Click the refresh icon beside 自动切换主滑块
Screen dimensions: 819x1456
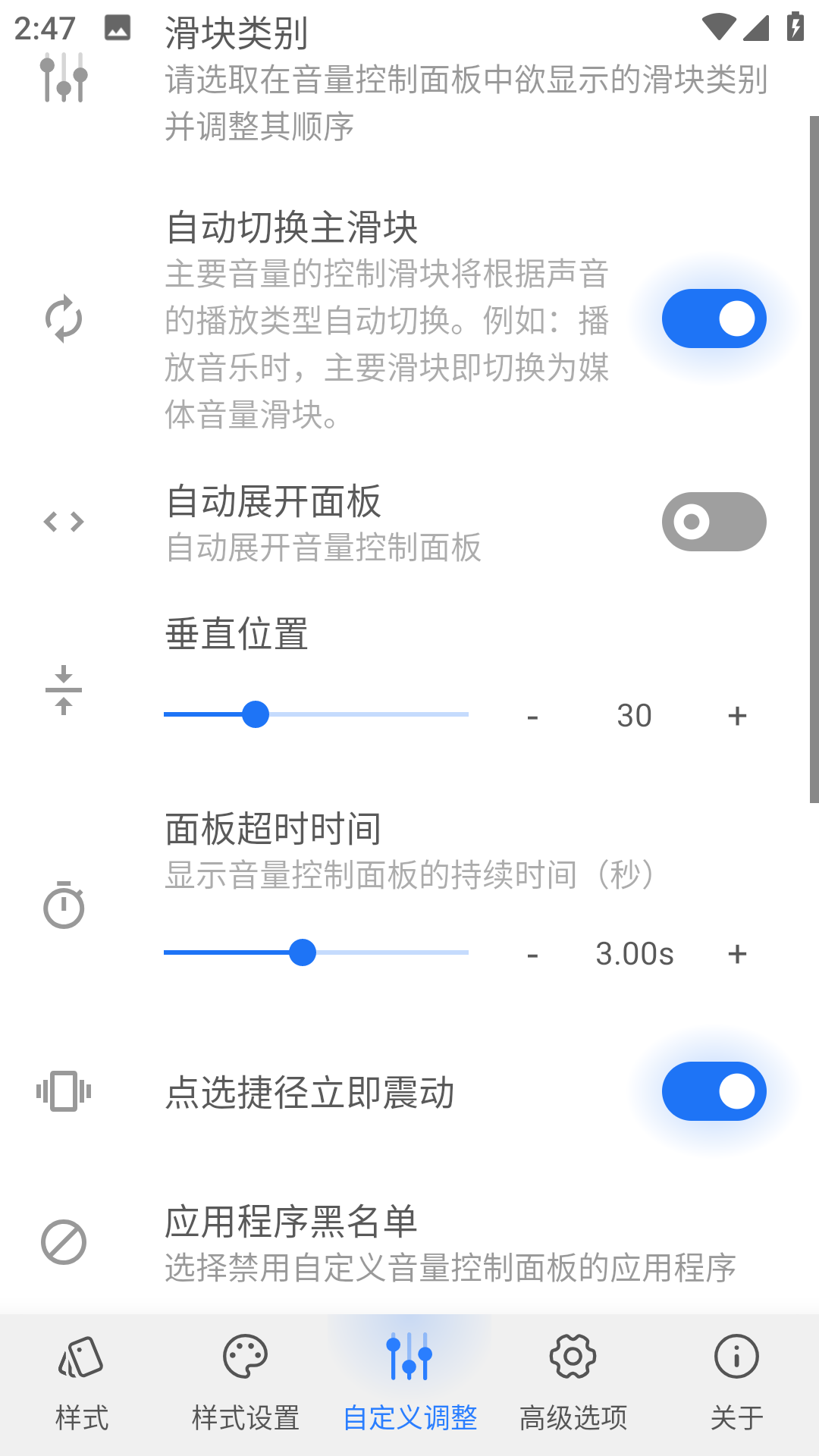(64, 318)
